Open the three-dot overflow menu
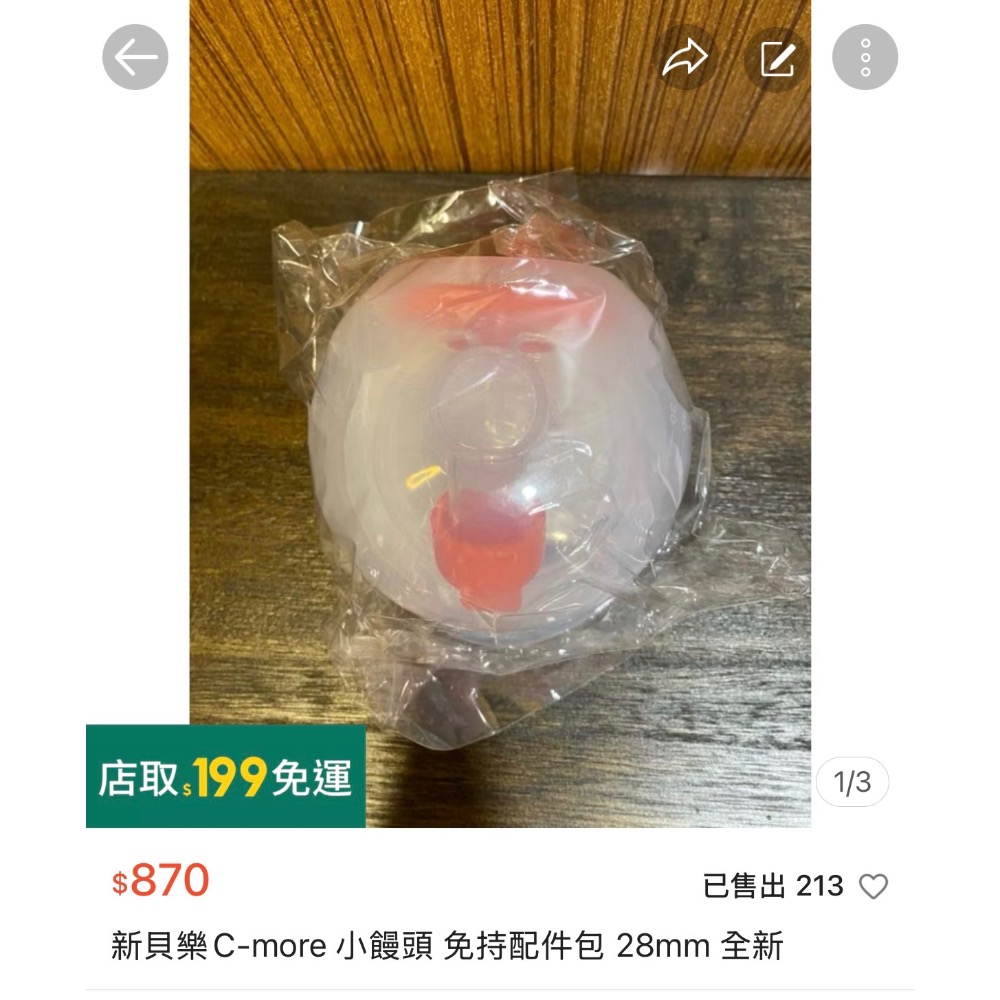This screenshot has width=1000, height=1000. click(x=865, y=58)
